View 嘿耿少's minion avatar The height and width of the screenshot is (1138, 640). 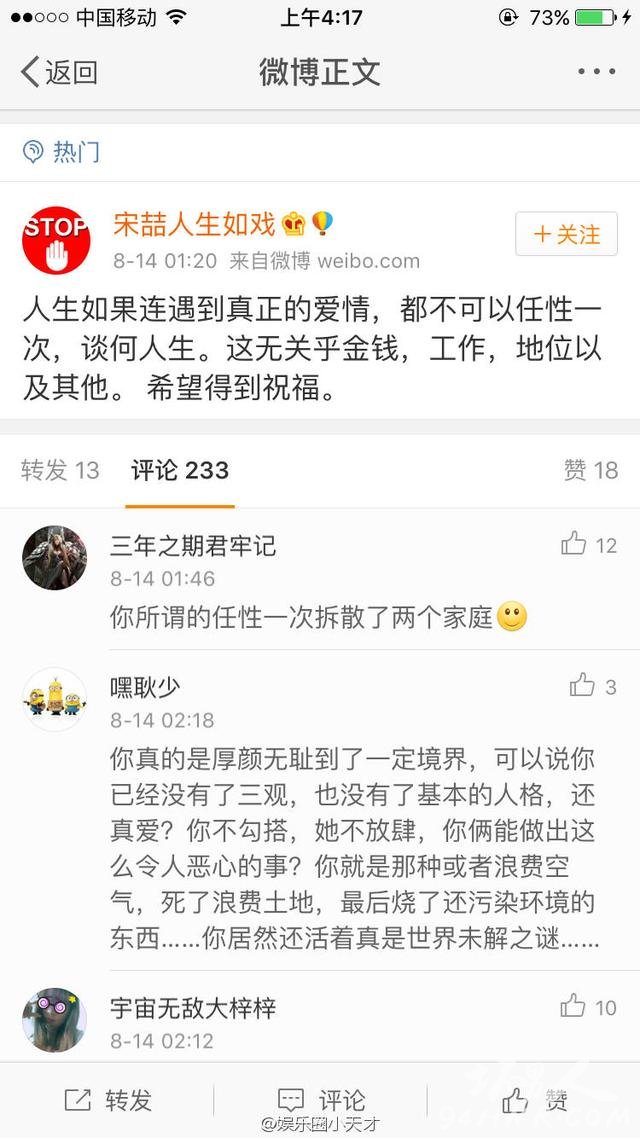[x=54, y=699]
